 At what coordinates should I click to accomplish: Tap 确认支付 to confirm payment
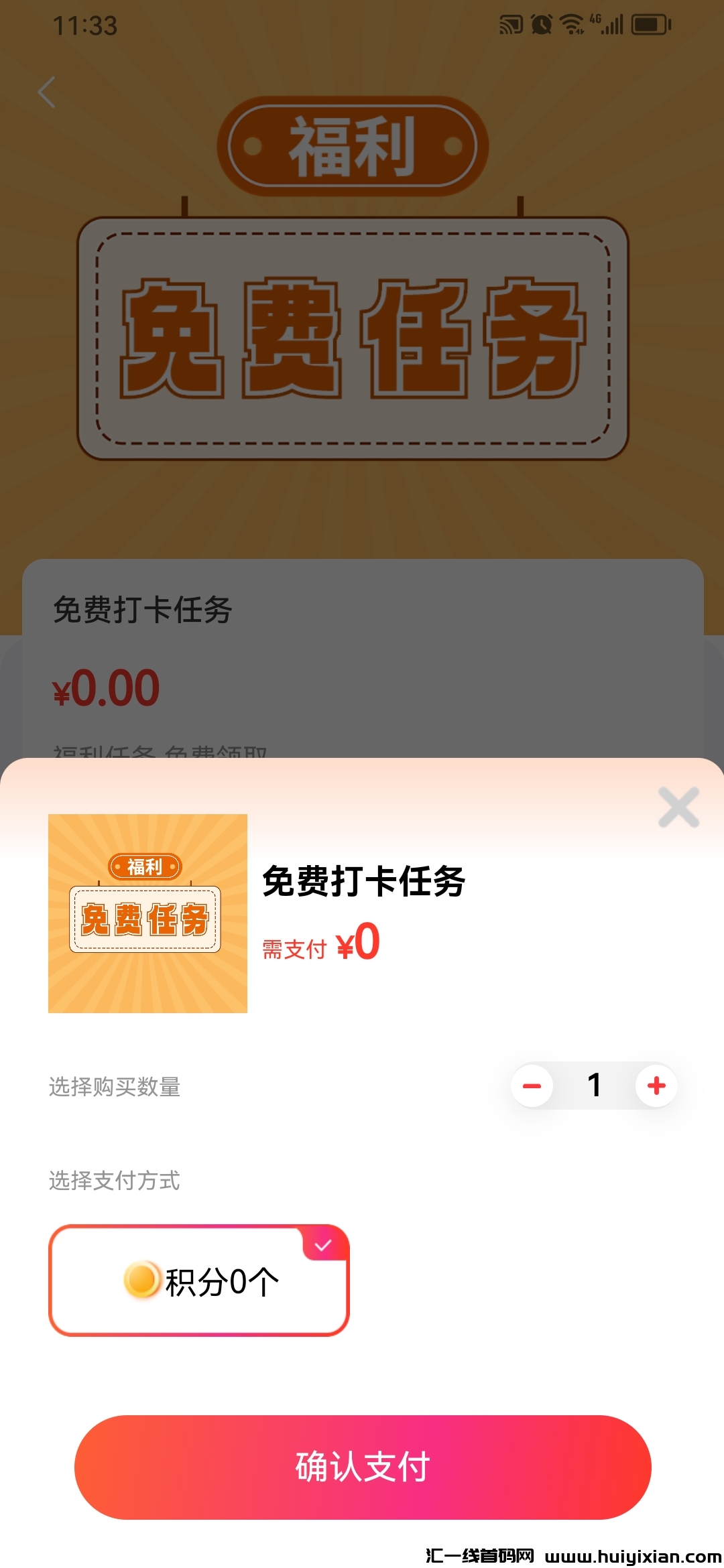pyautogui.click(x=363, y=1467)
